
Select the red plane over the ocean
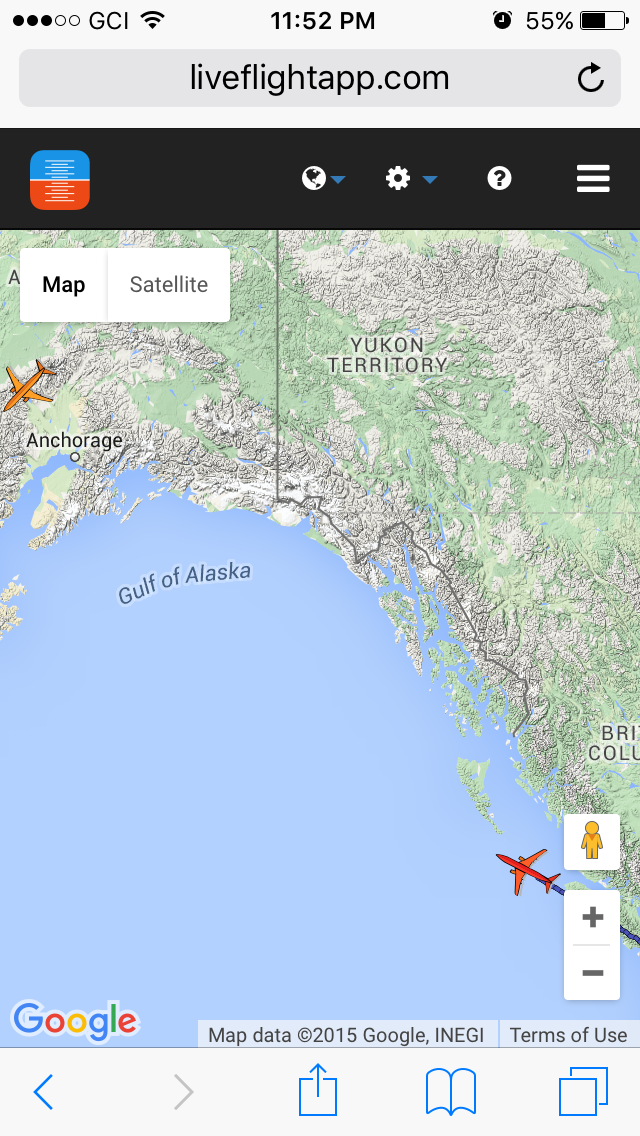click(525, 870)
